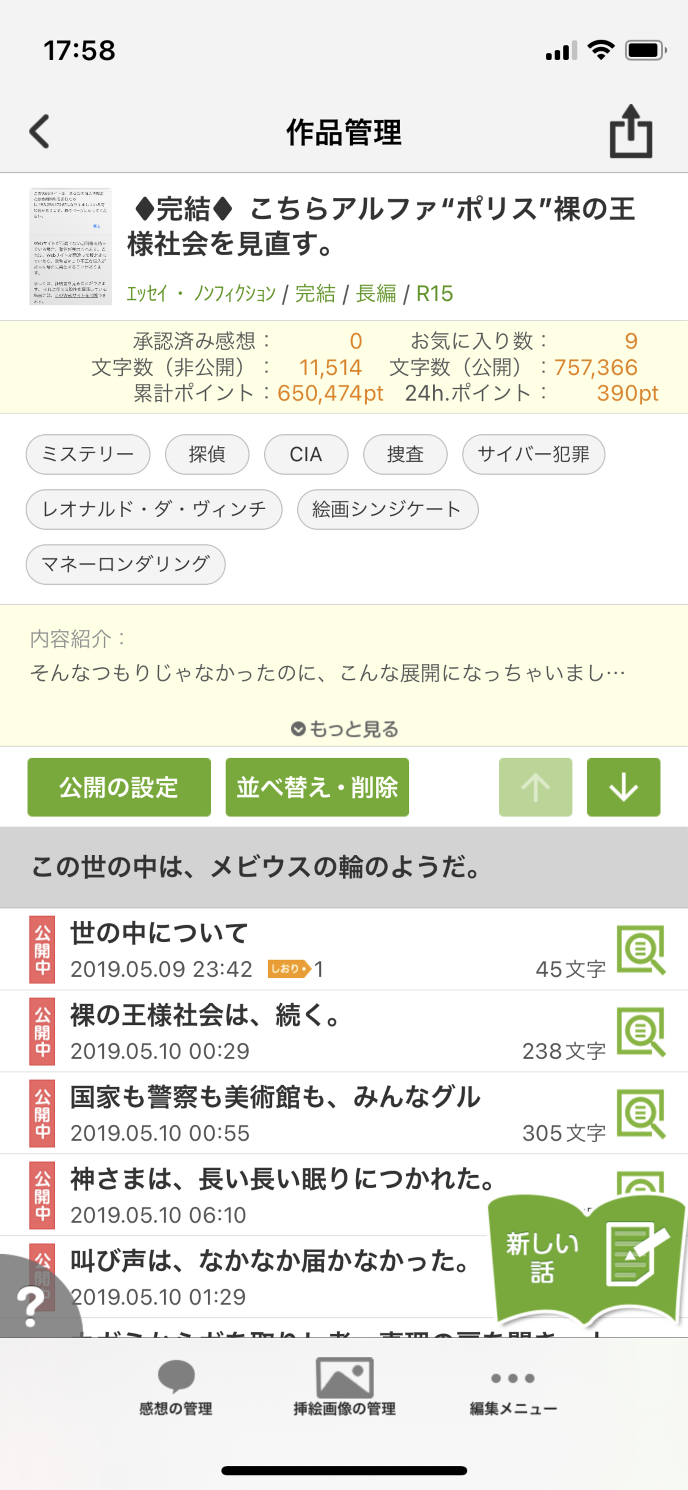This screenshot has height=1490, width=688.
Task: Jump down with the down arrow button
Action: (x=623, y=787)
